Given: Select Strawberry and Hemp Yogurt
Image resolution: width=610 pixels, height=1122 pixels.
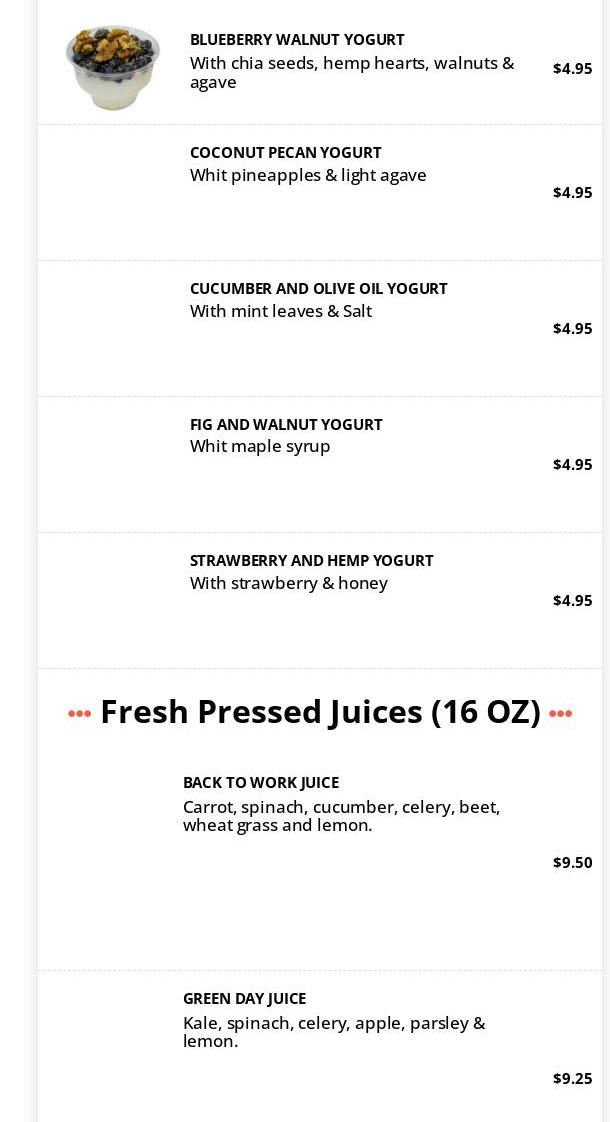Looking at the screenshot, I should tap(311, 561).
